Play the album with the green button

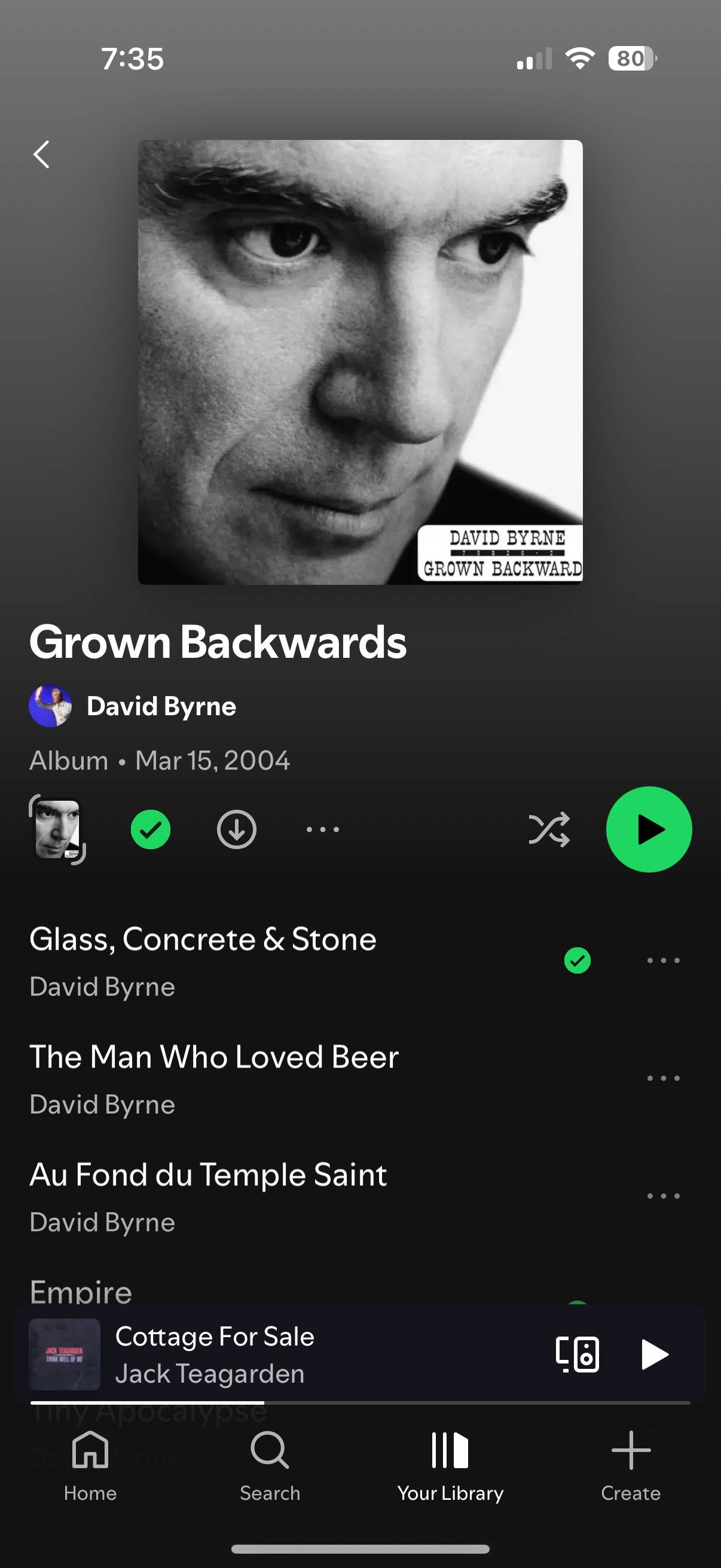pyautogui.click(x=649, y=829)
